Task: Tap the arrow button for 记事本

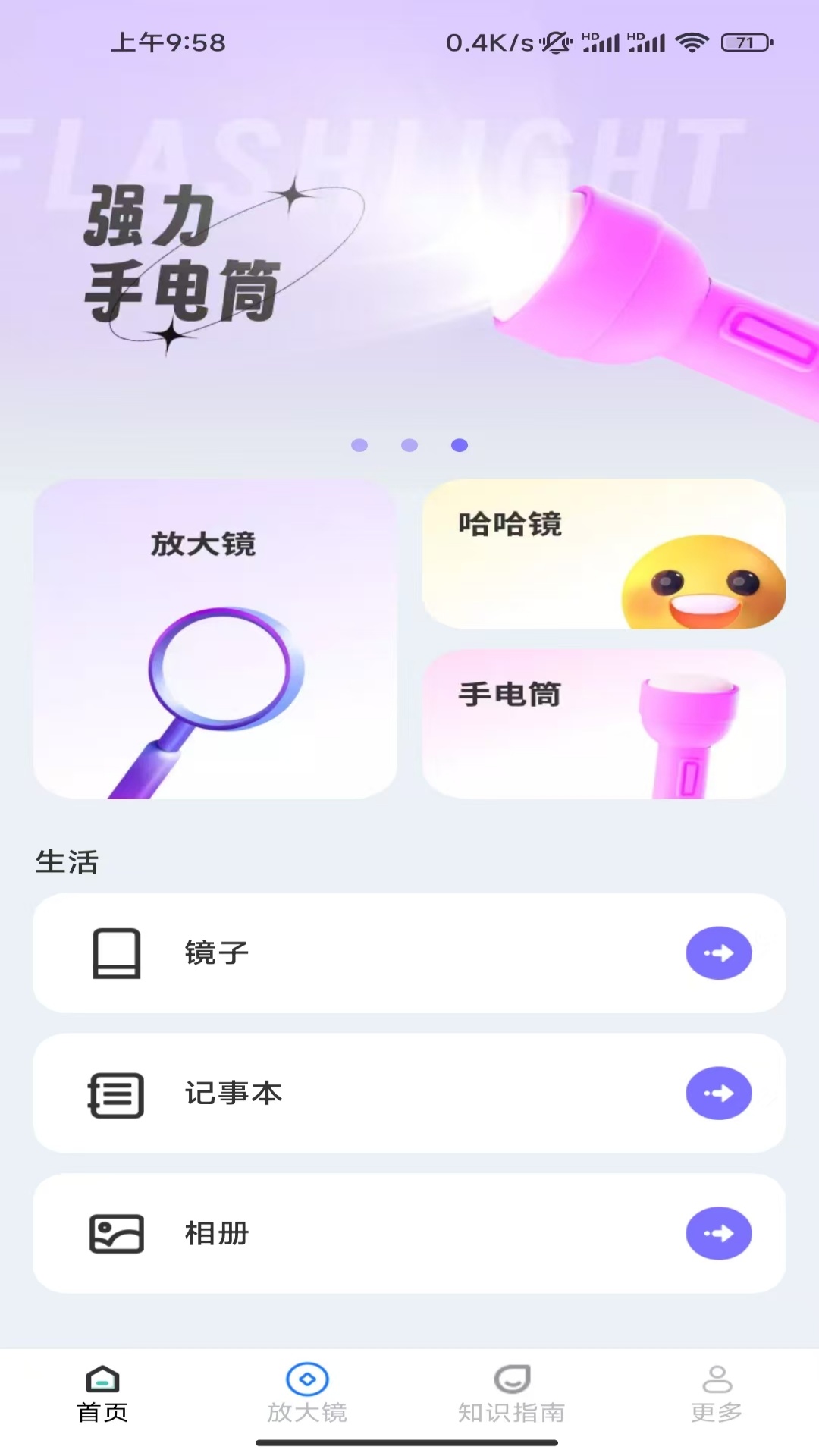Action: click(x=718, y=1093)
